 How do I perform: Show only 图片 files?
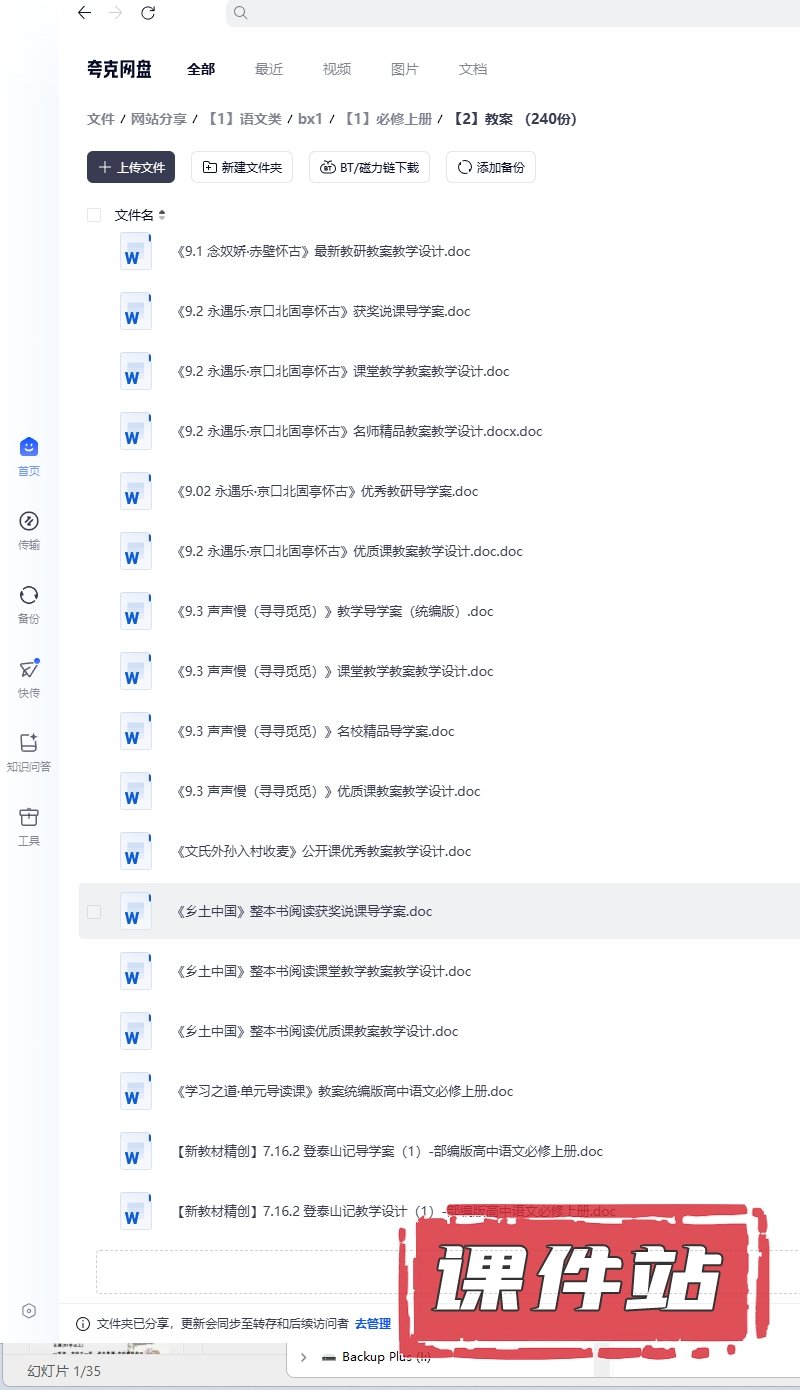pyautogui.click(x=405, y=69)
